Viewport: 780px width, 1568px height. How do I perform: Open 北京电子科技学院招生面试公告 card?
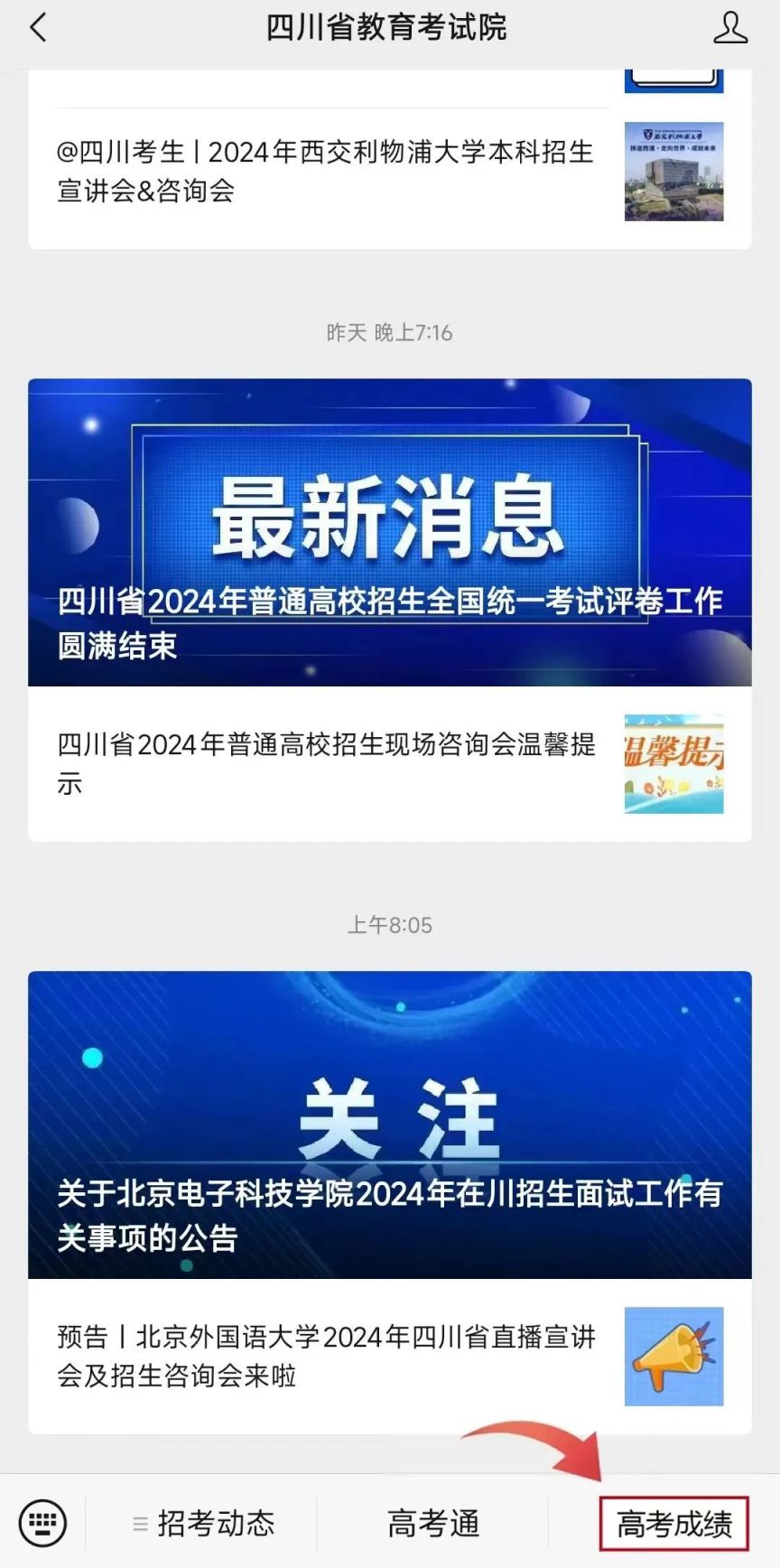pyautogui.click(x=389, y=1125)
